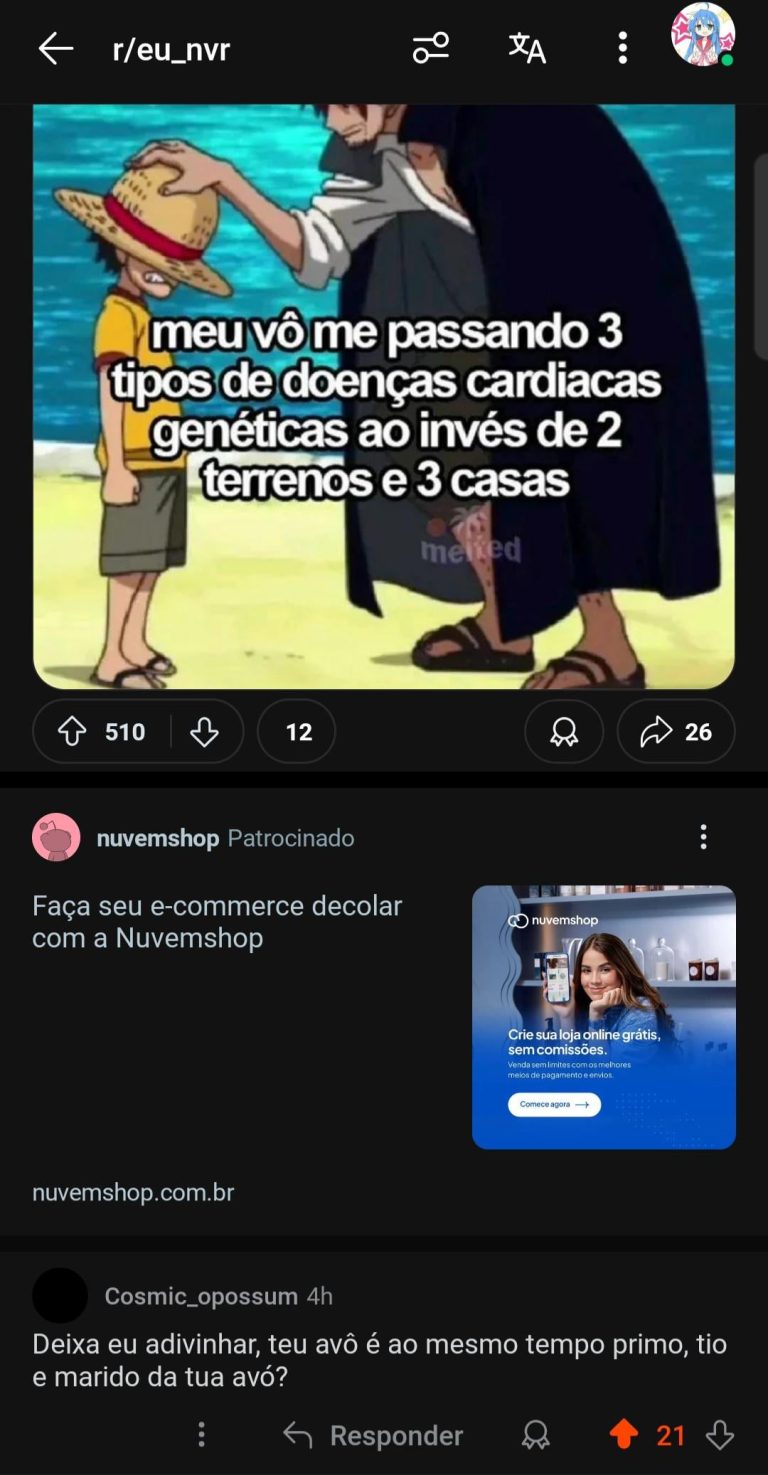This screenshot has height=1475, width=768.
Task: Go back using the arrow icon
Action: [55, 48]
